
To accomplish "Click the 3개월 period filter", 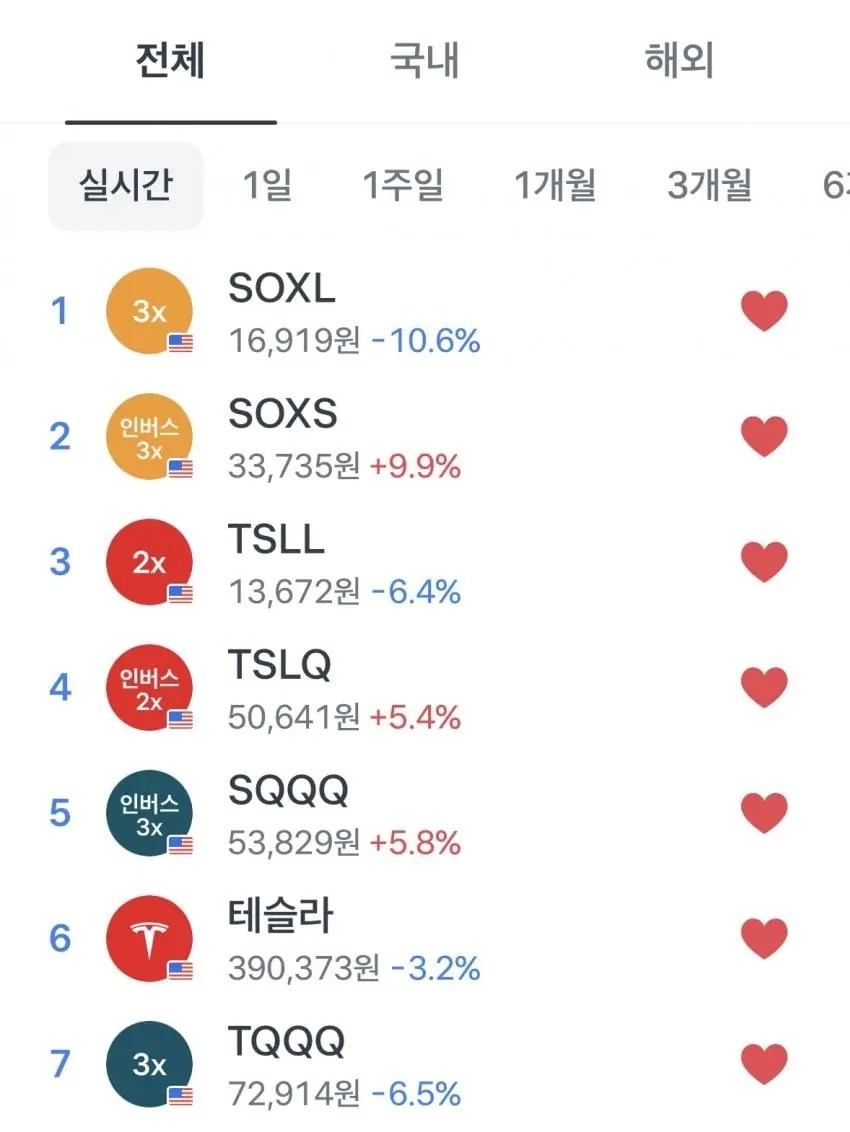I will click(711, 186).
